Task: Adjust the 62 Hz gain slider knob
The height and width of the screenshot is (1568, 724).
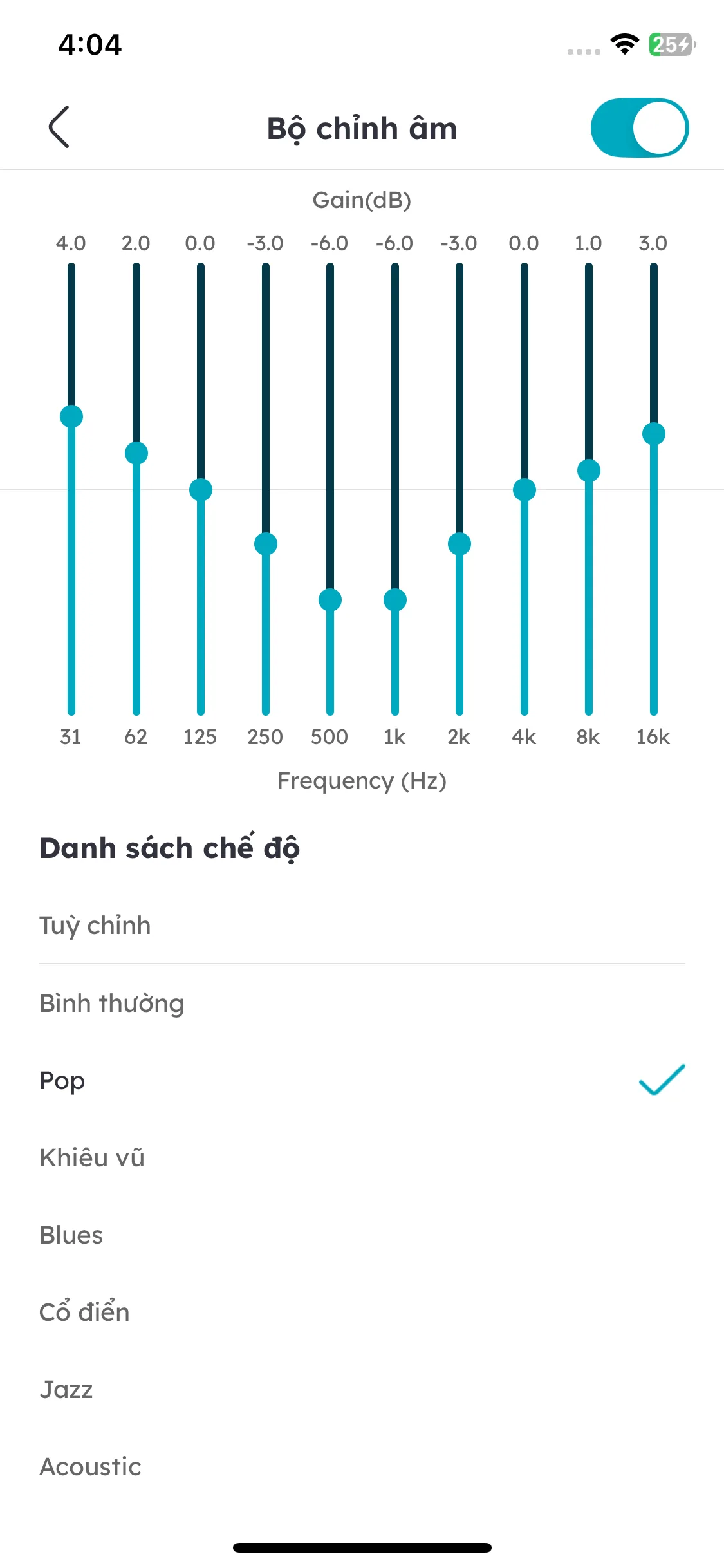Action: point(136,454)
